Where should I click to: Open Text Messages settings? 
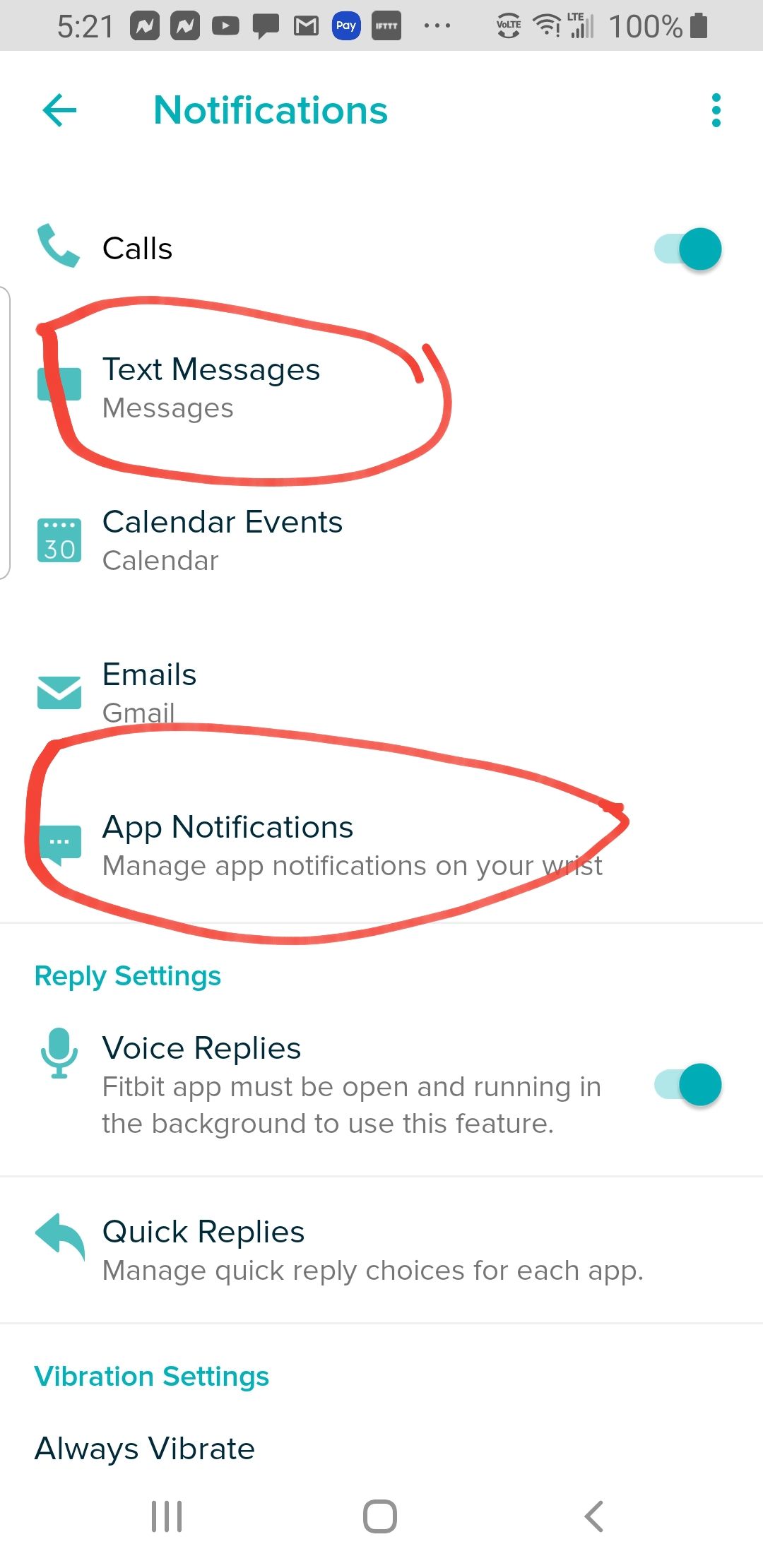[x=211, y=387]
